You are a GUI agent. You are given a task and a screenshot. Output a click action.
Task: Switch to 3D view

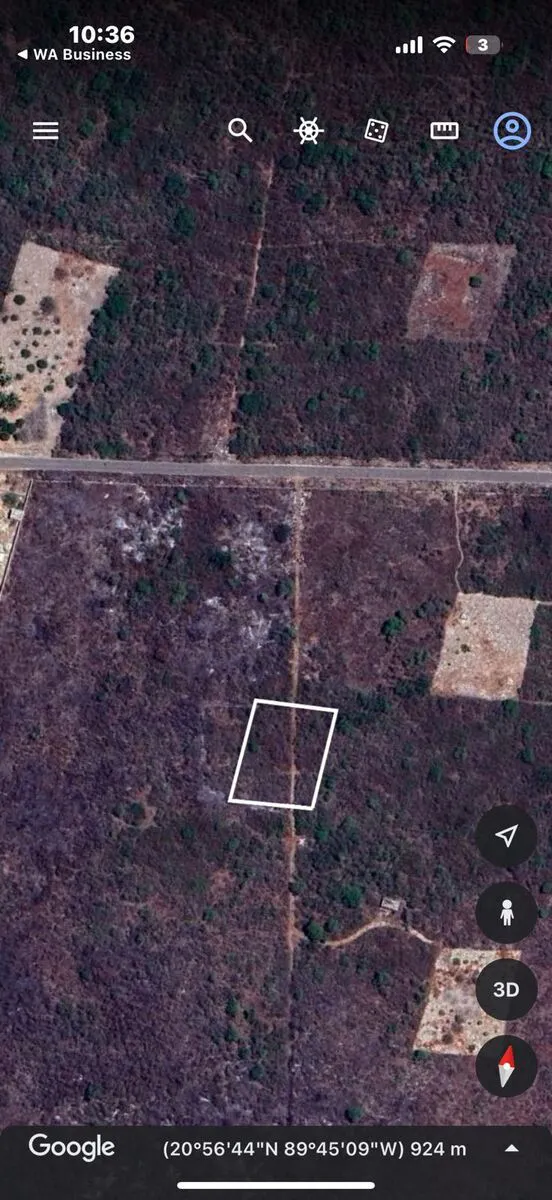point(506,989)
